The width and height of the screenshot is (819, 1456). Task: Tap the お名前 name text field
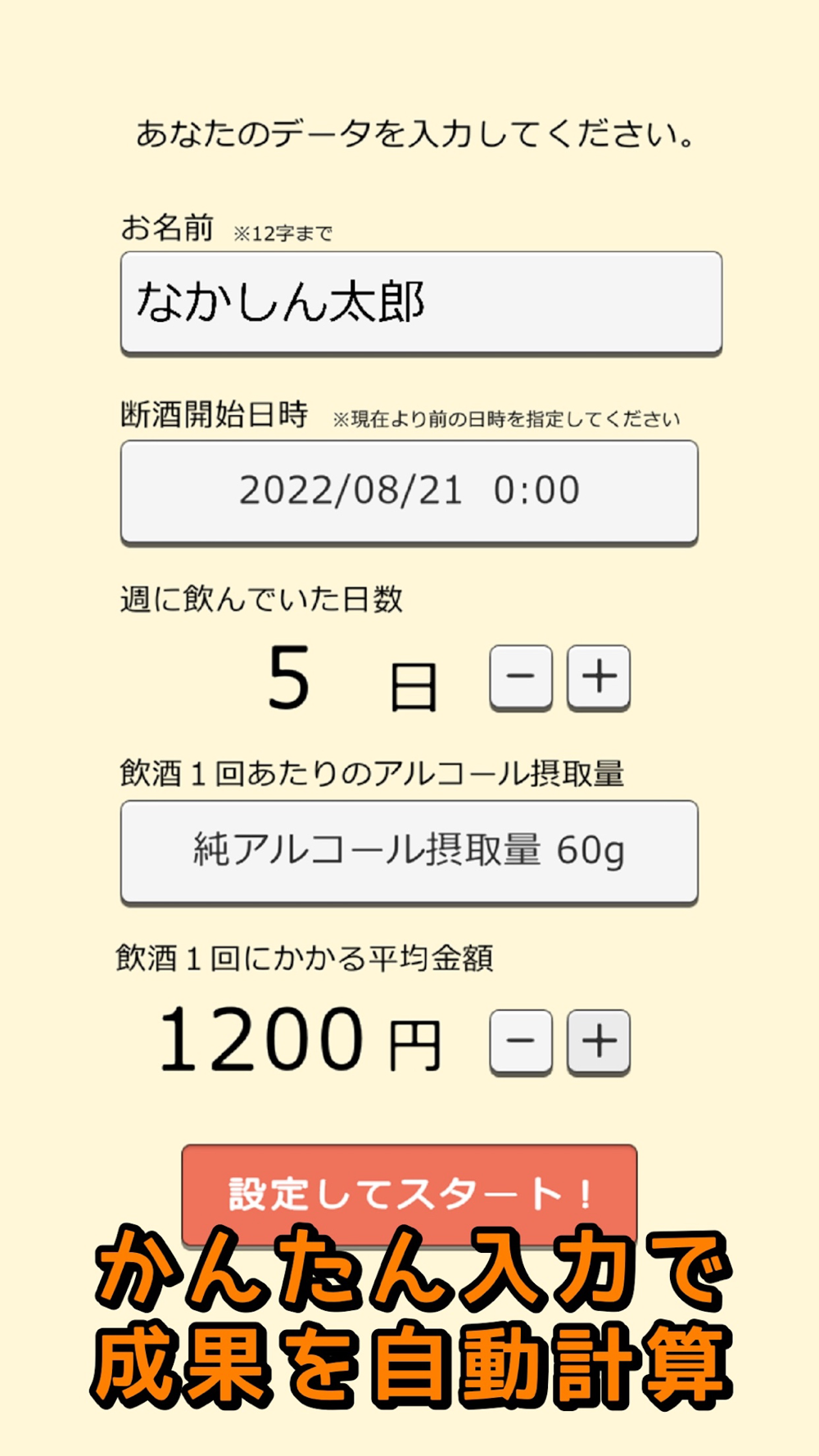click(421, 302)
